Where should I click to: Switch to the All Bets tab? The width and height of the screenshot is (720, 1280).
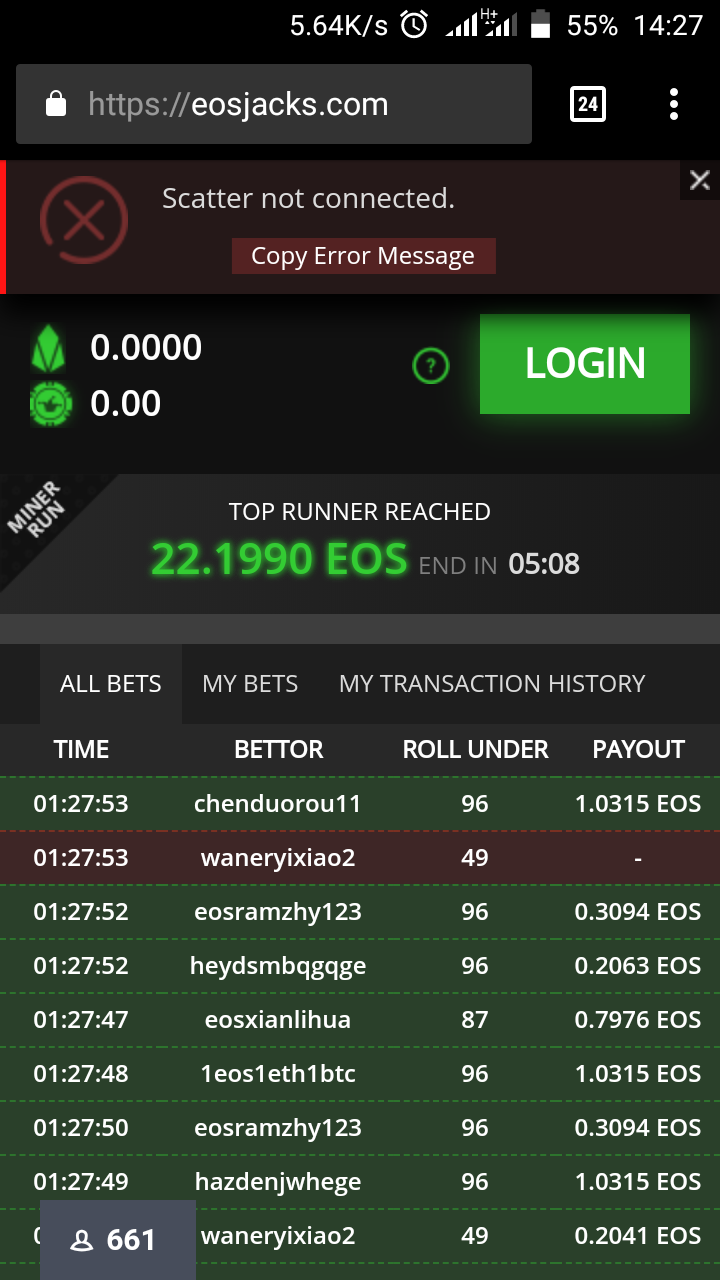click(x=110, y=684)
